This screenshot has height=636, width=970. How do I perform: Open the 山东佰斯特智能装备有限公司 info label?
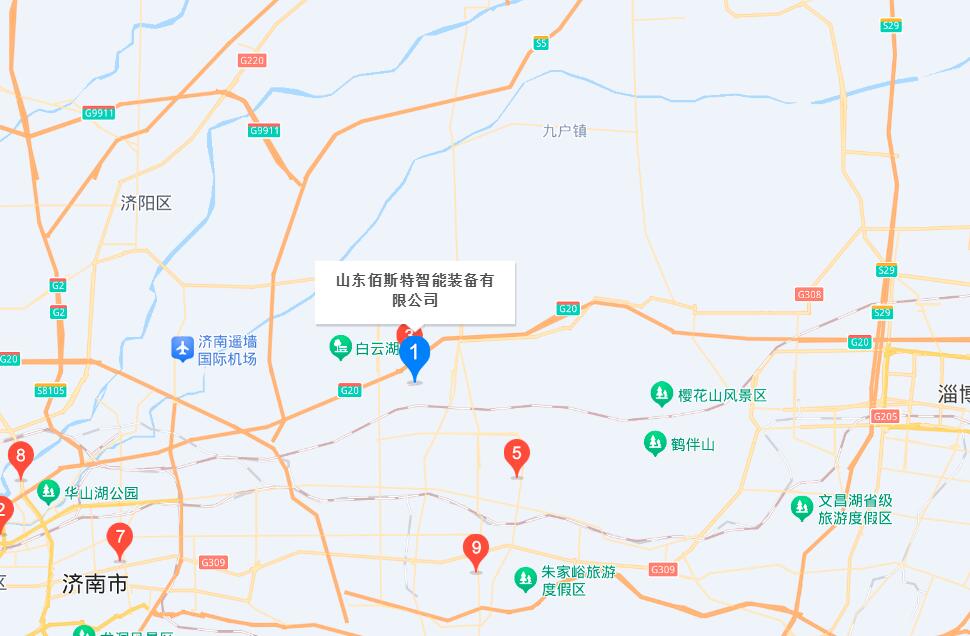[414, 291]
